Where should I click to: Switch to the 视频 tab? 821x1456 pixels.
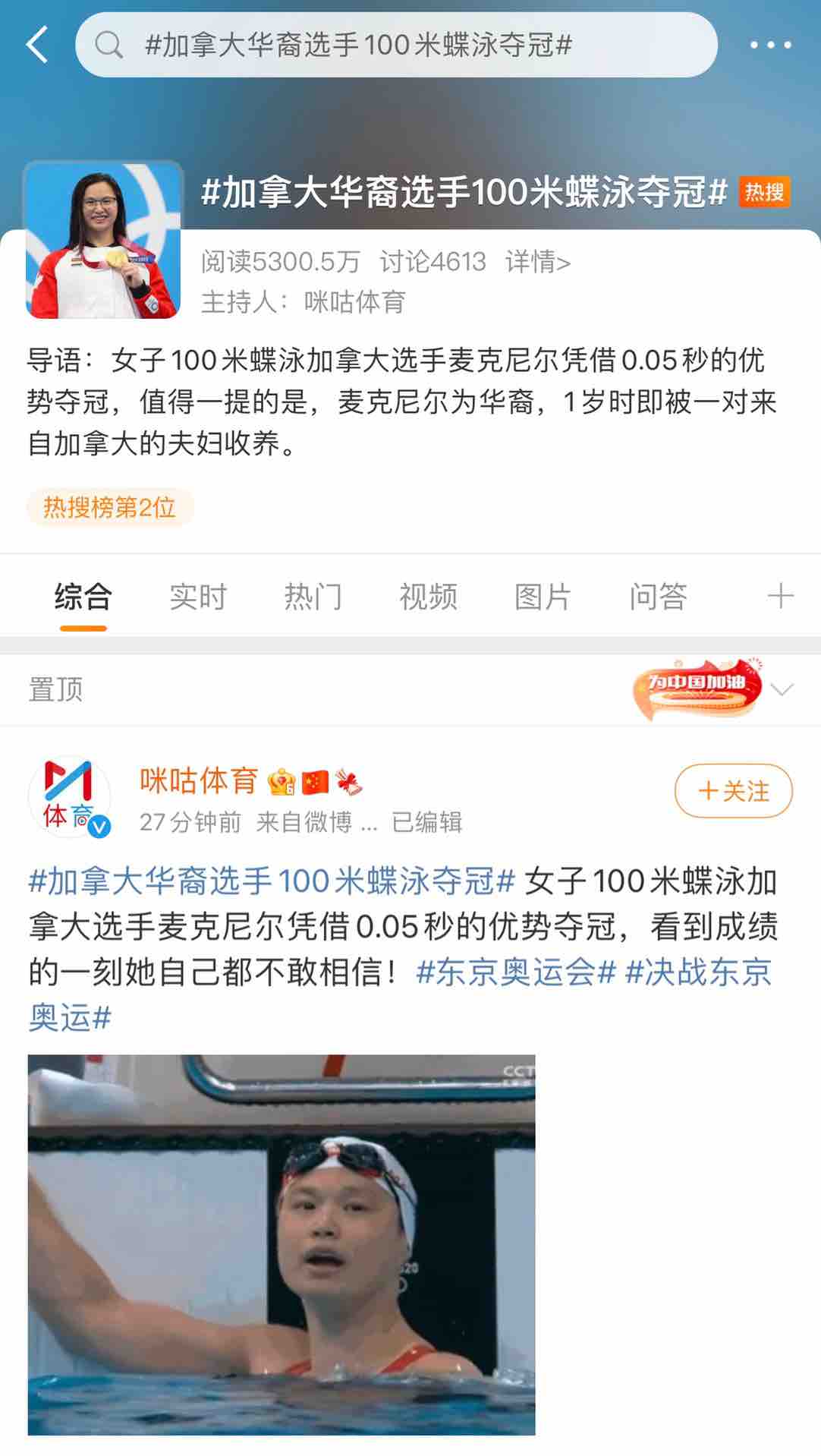pyautogui.click(x=428, y=597)
